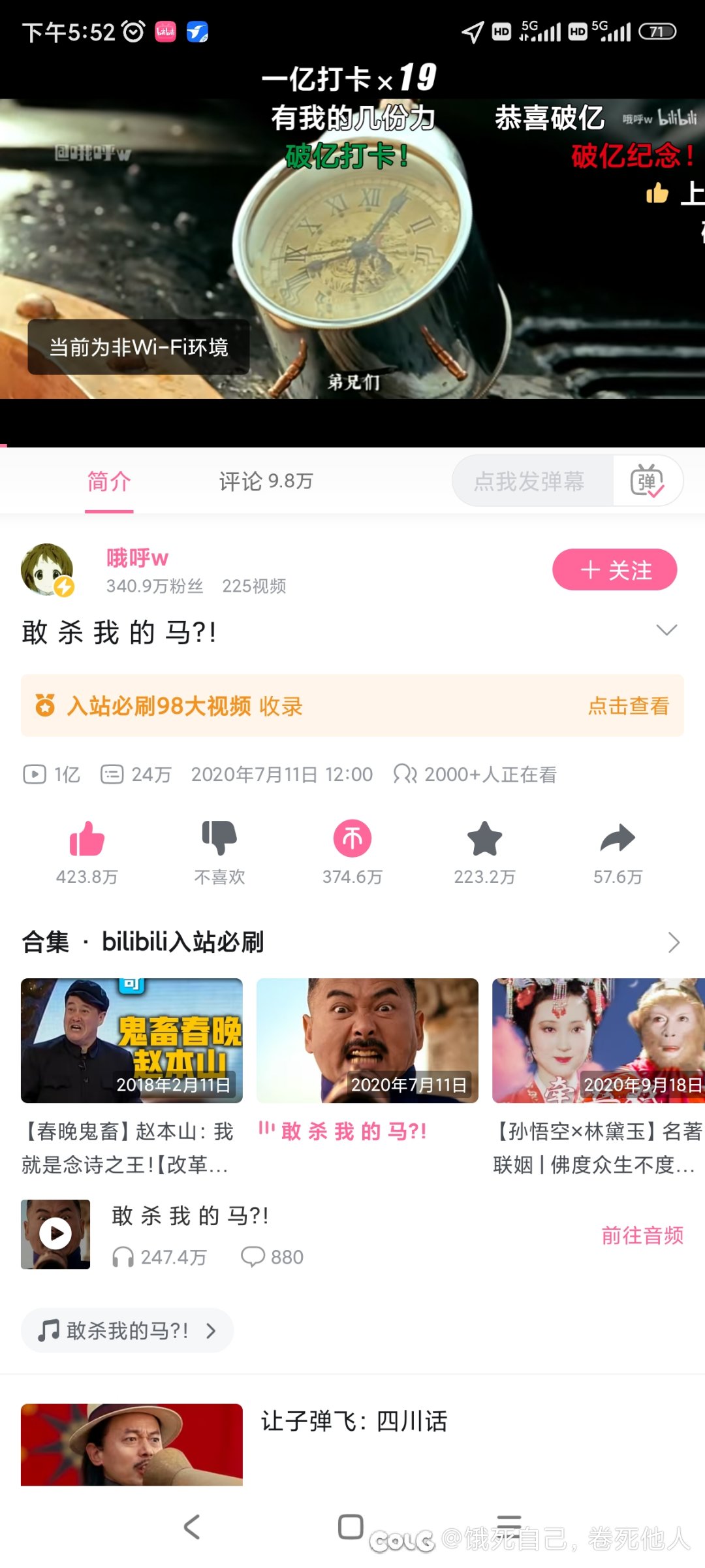Image resolution: width=705 pixels, height=1568 pixels.
Task: Select the 简介 tab
Action: click(x=109, y=481)
